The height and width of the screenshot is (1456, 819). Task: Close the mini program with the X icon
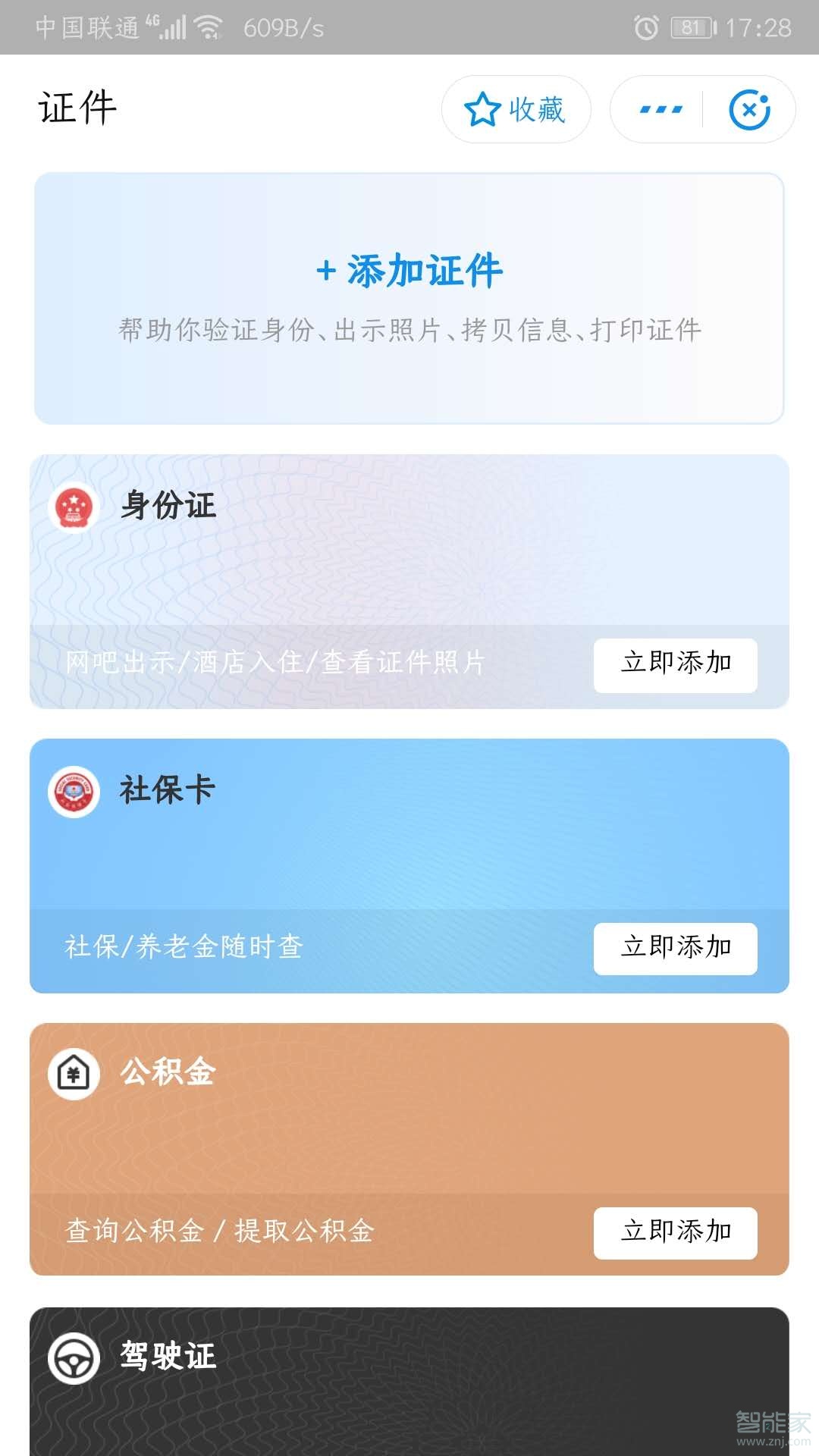(x=749, y=109)
